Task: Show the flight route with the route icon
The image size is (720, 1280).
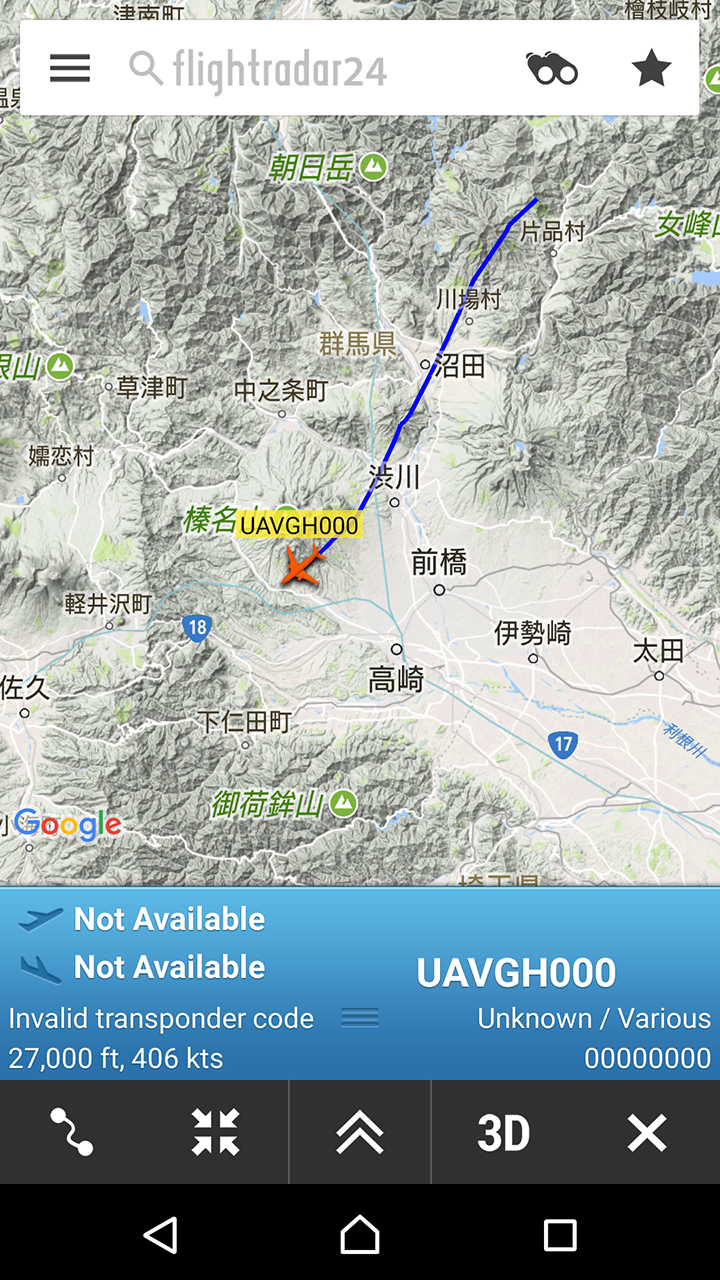Action: pyautogui.click(x=72, y=1133)
